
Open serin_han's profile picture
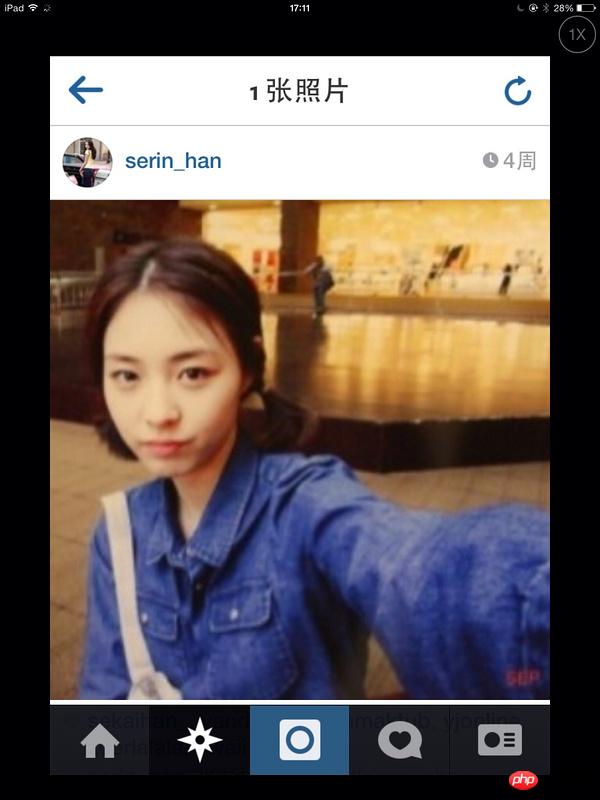coord(87,162)
